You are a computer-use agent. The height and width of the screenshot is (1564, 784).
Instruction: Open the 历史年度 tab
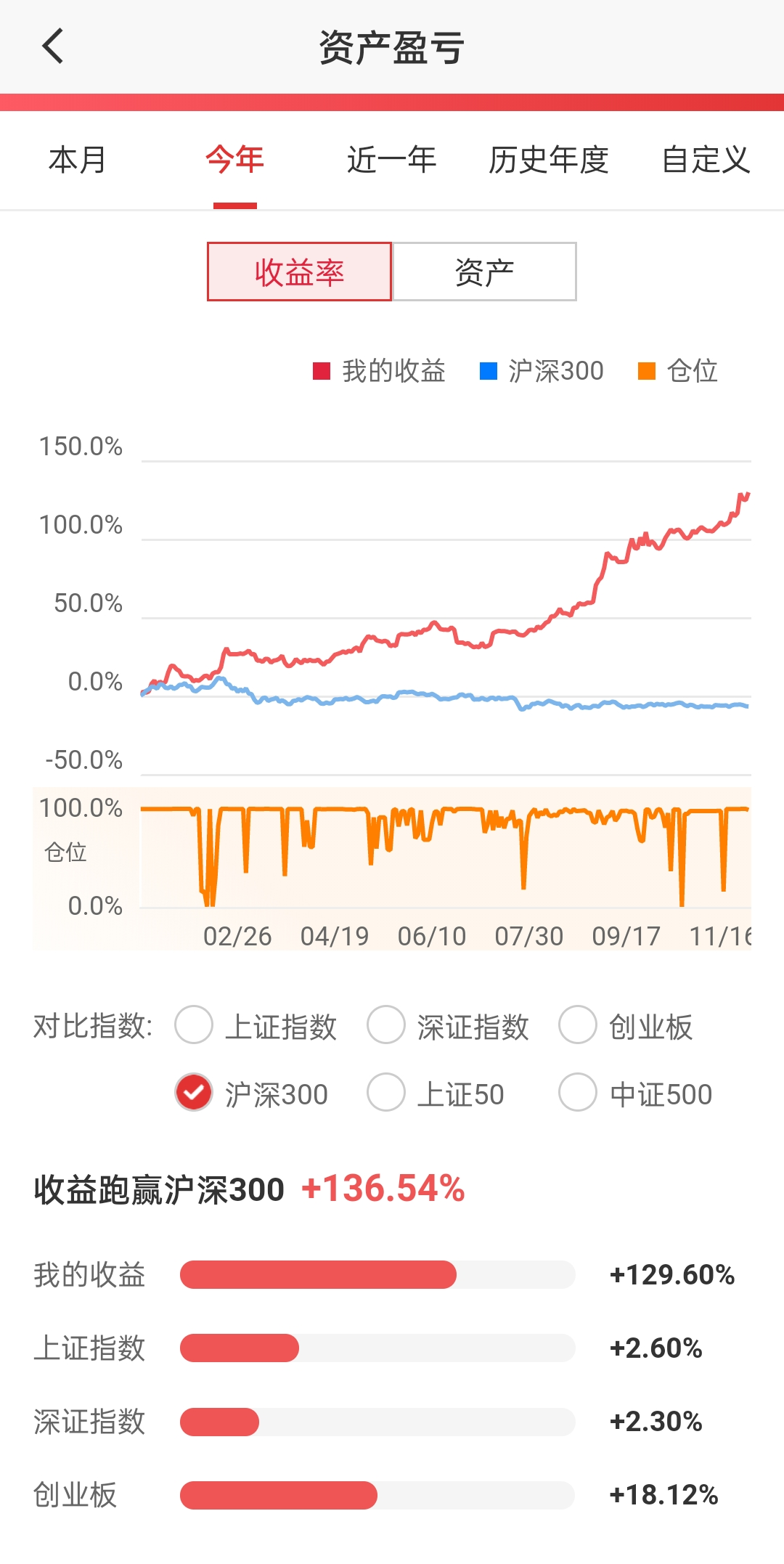548,160
